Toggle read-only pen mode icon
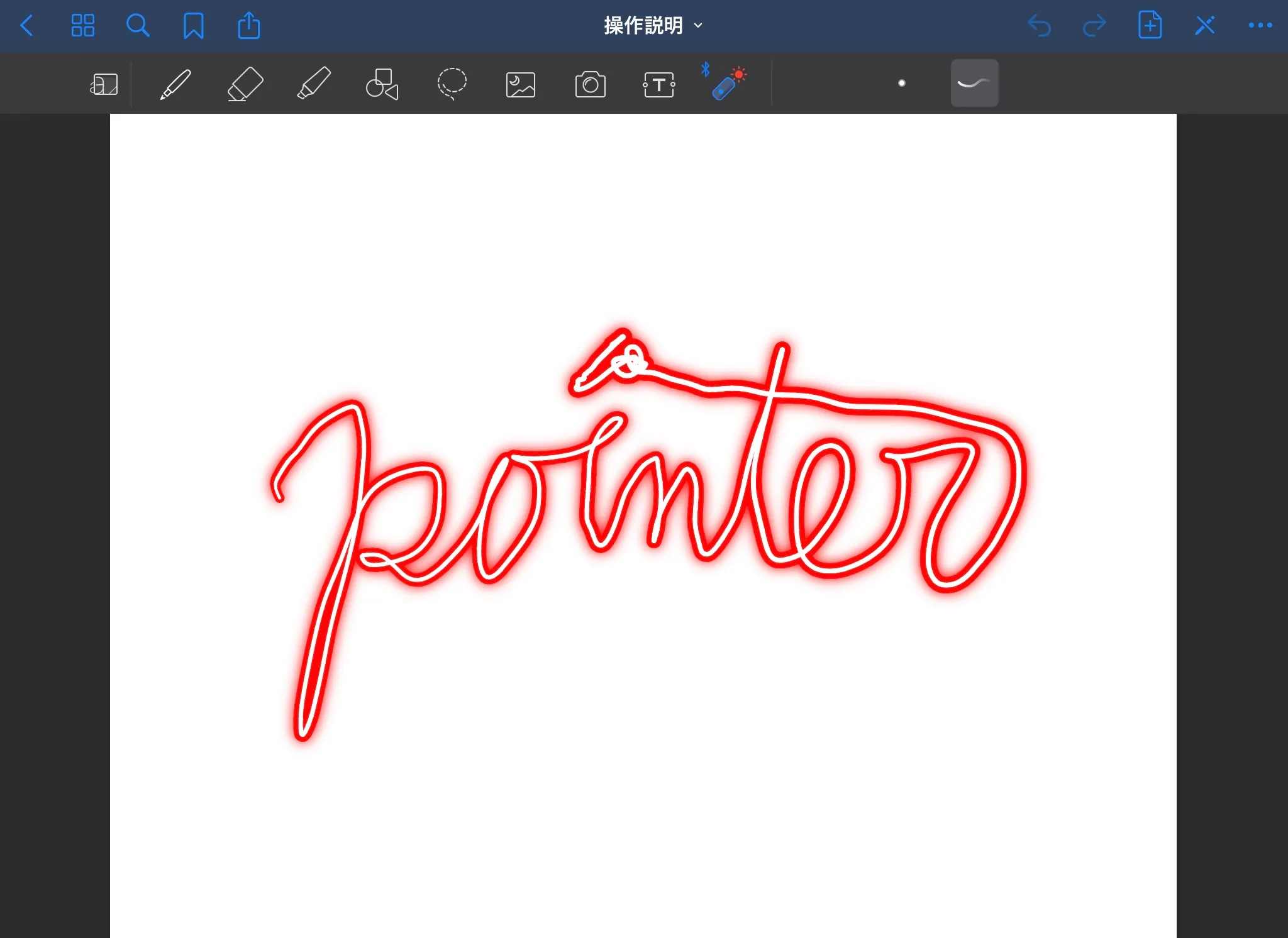Image resolution: width=1288 pixels, height=938 pixels. click(1205, 26)
